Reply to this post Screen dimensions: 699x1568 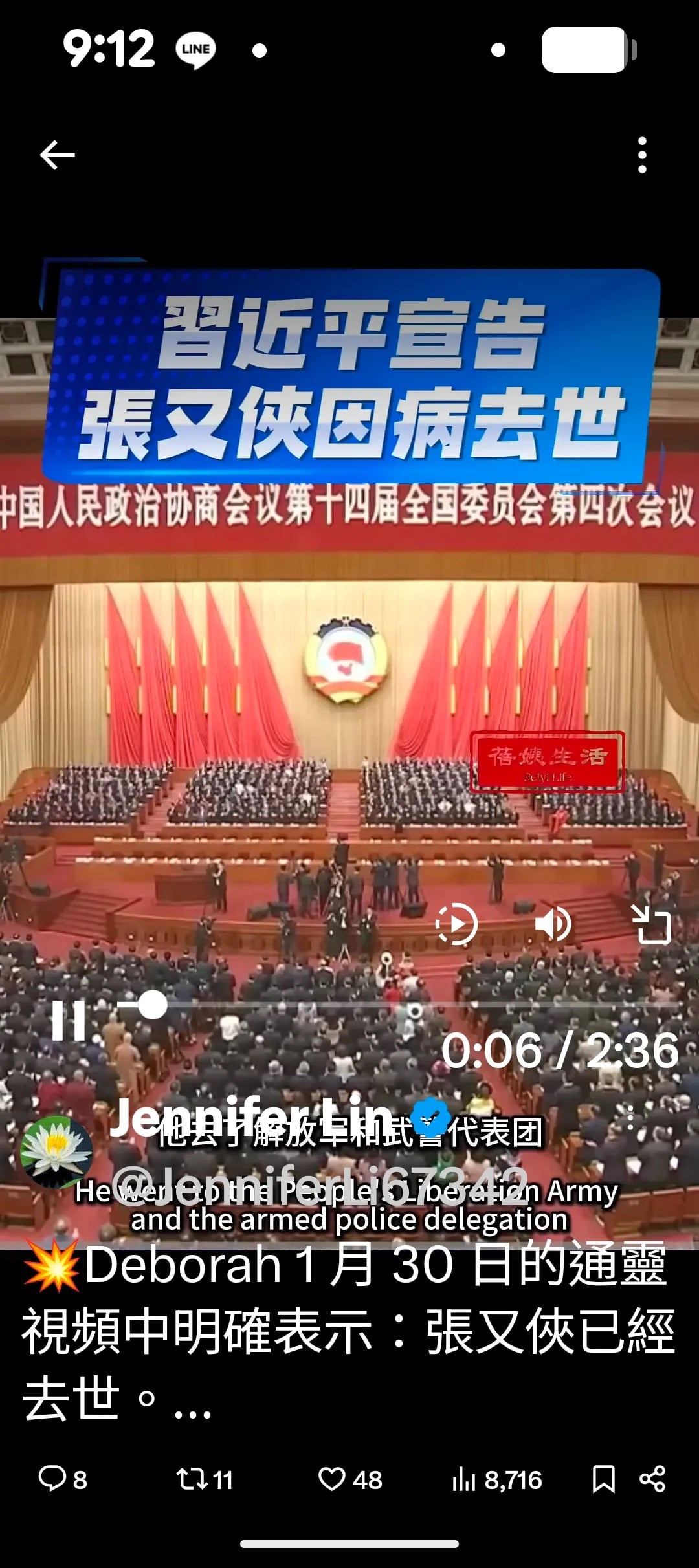[62, 1479]
